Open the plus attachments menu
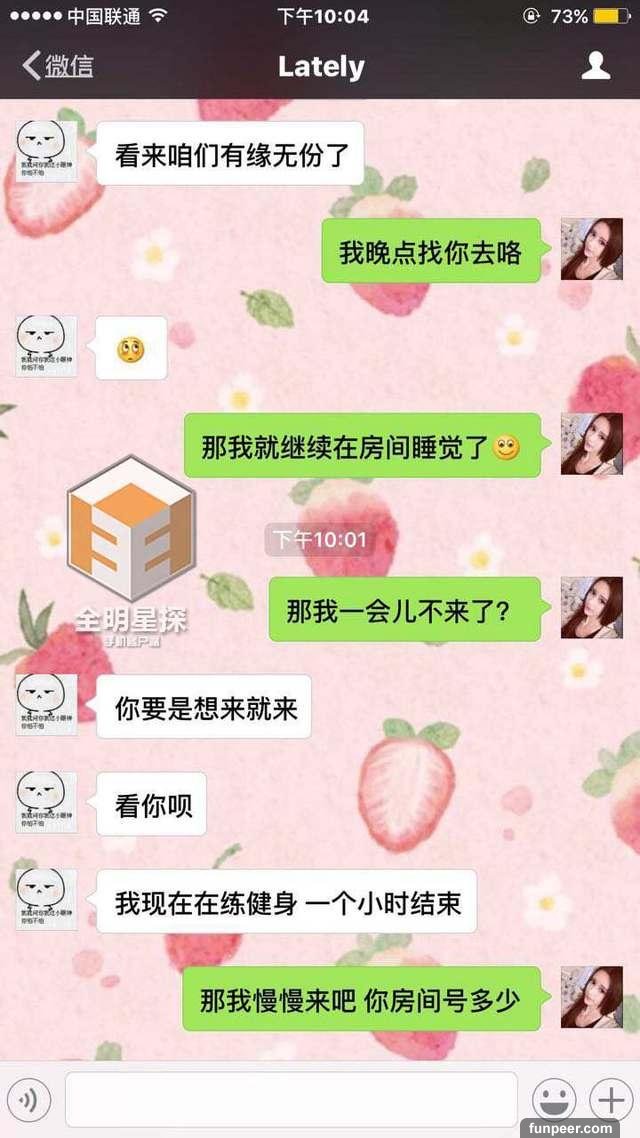Viewport: 640px width, 1138px height. click(610, 1100)
